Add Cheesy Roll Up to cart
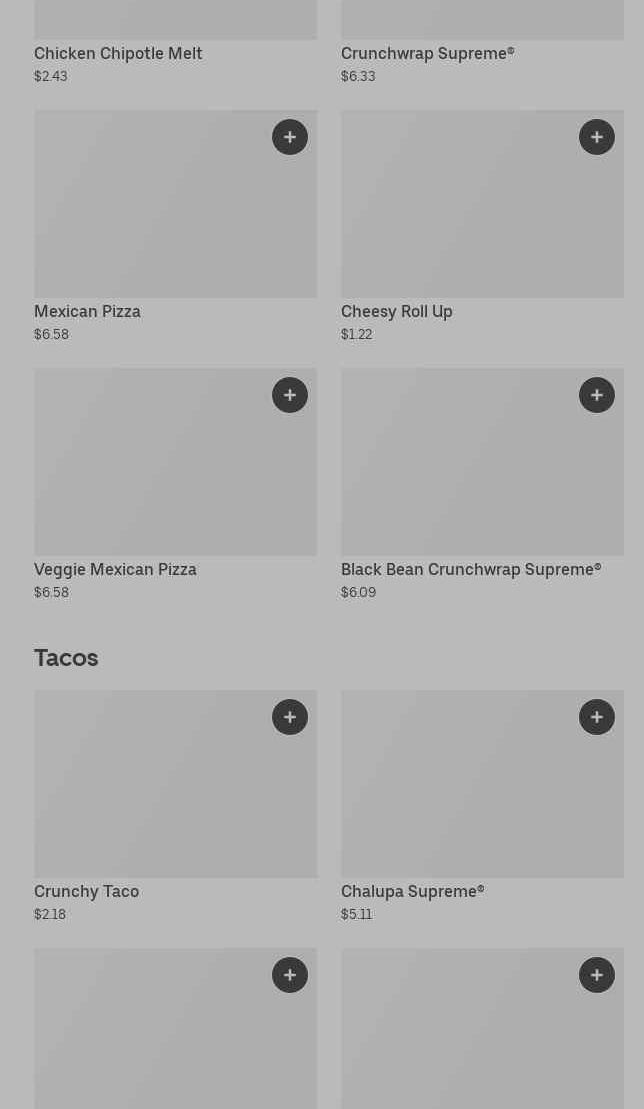The image size is (644, 1109). pos(597,137)
